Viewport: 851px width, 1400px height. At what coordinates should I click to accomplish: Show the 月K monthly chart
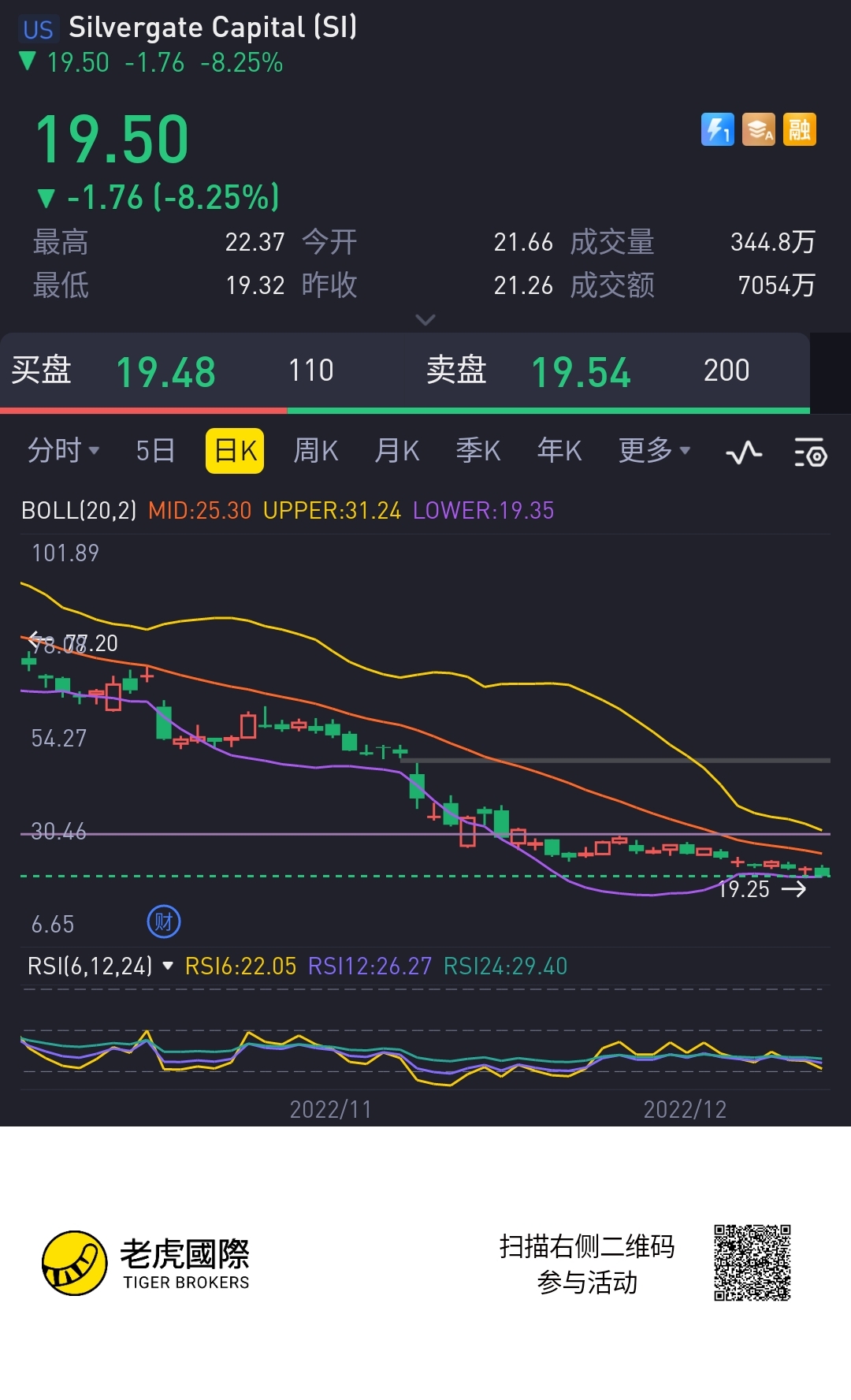(396, 451)
